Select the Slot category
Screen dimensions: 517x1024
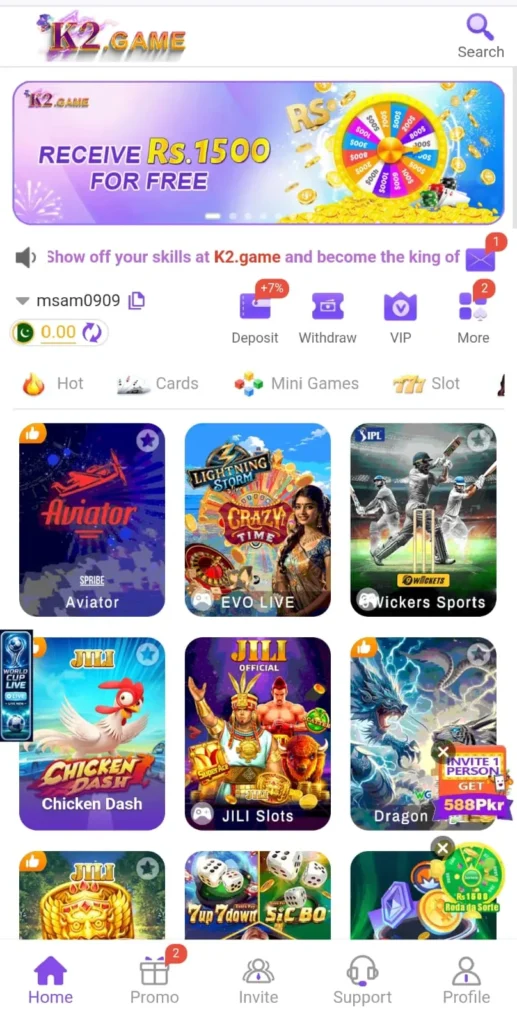[x=426, y=383]
